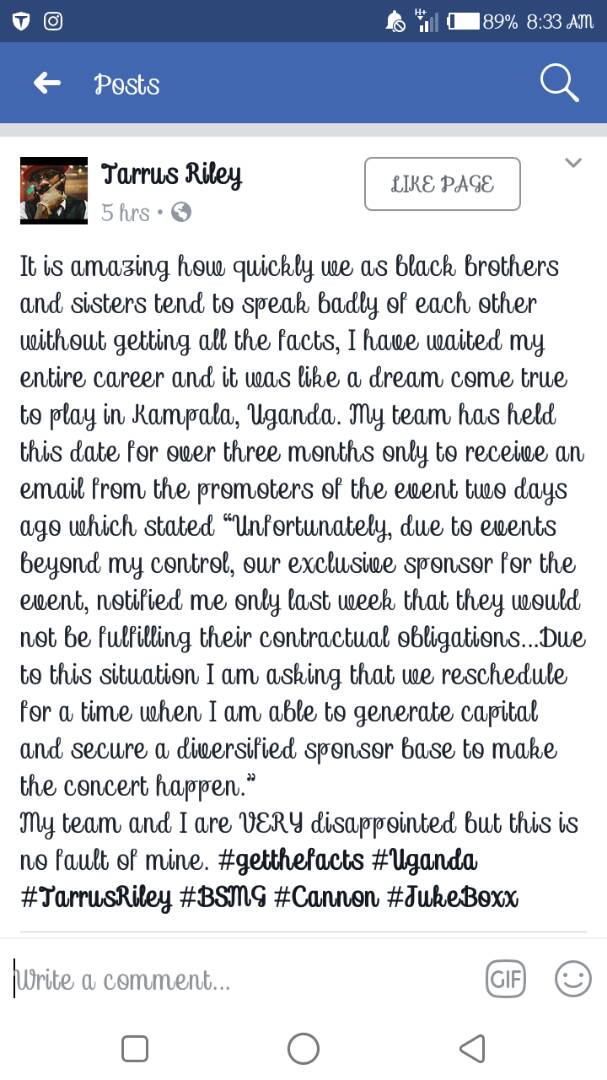Open the recent apps view

coord(135,1048)
